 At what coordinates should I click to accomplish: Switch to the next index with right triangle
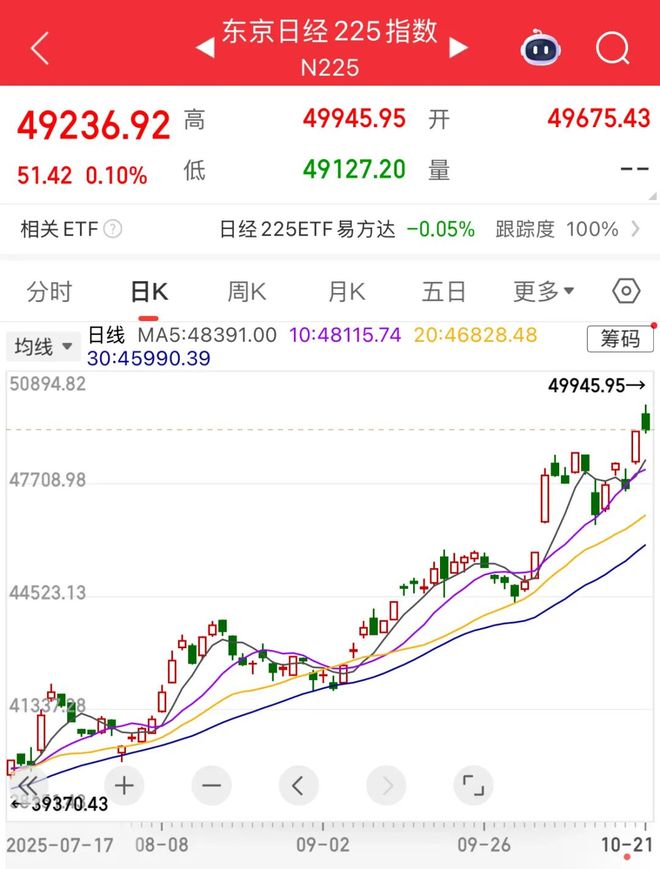(x=459, y=47)
